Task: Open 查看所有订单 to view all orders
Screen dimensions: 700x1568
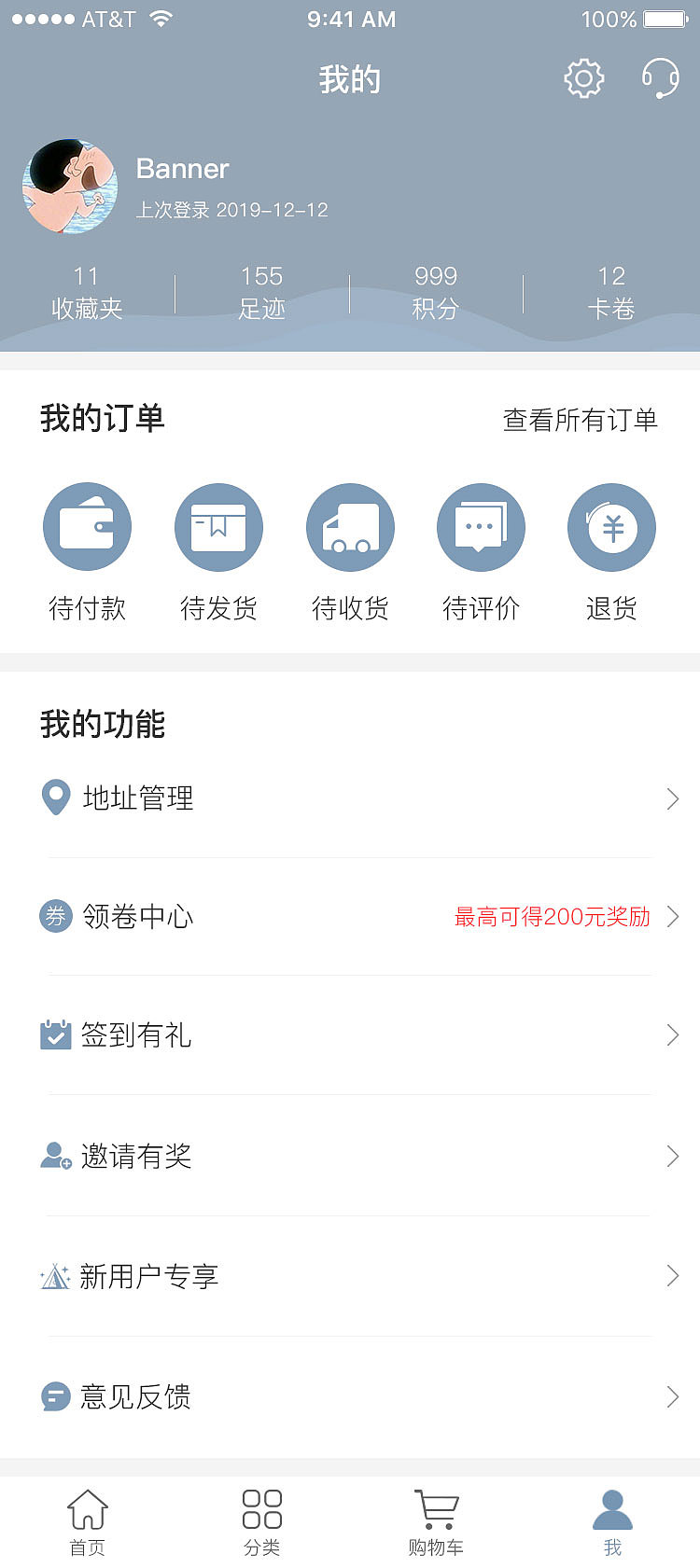Action: click(x=581, y=420)
